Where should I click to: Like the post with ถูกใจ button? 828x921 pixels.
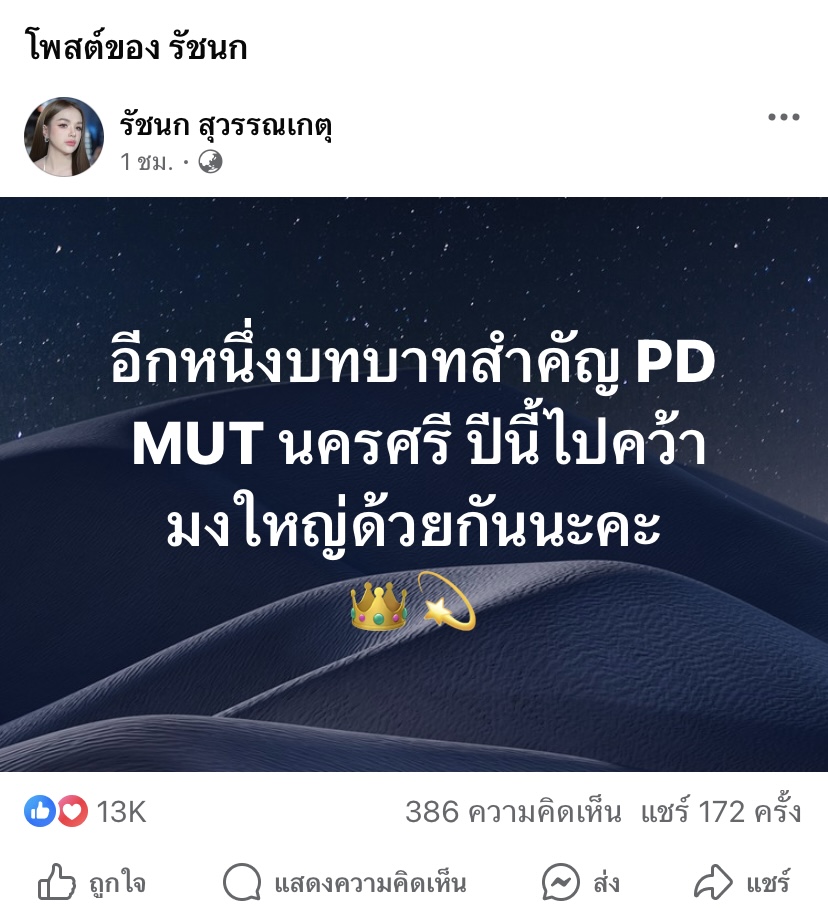[x=91, y=883]
